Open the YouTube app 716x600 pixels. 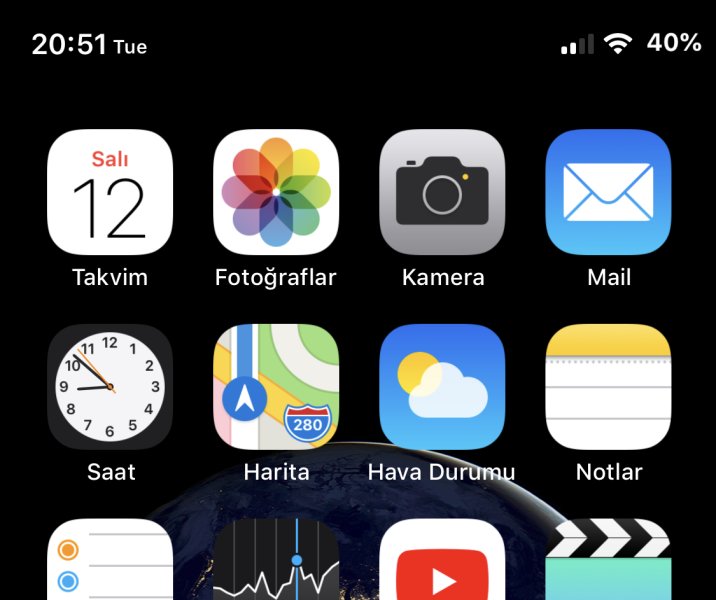coord(442,562)
